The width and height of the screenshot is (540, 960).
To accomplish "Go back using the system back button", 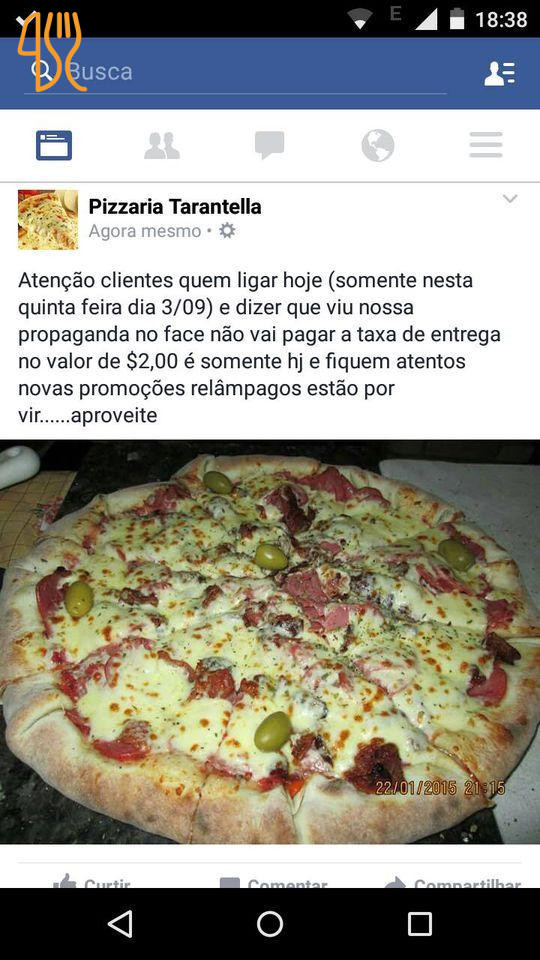I will pyautogui.click(x=120, y=924).
